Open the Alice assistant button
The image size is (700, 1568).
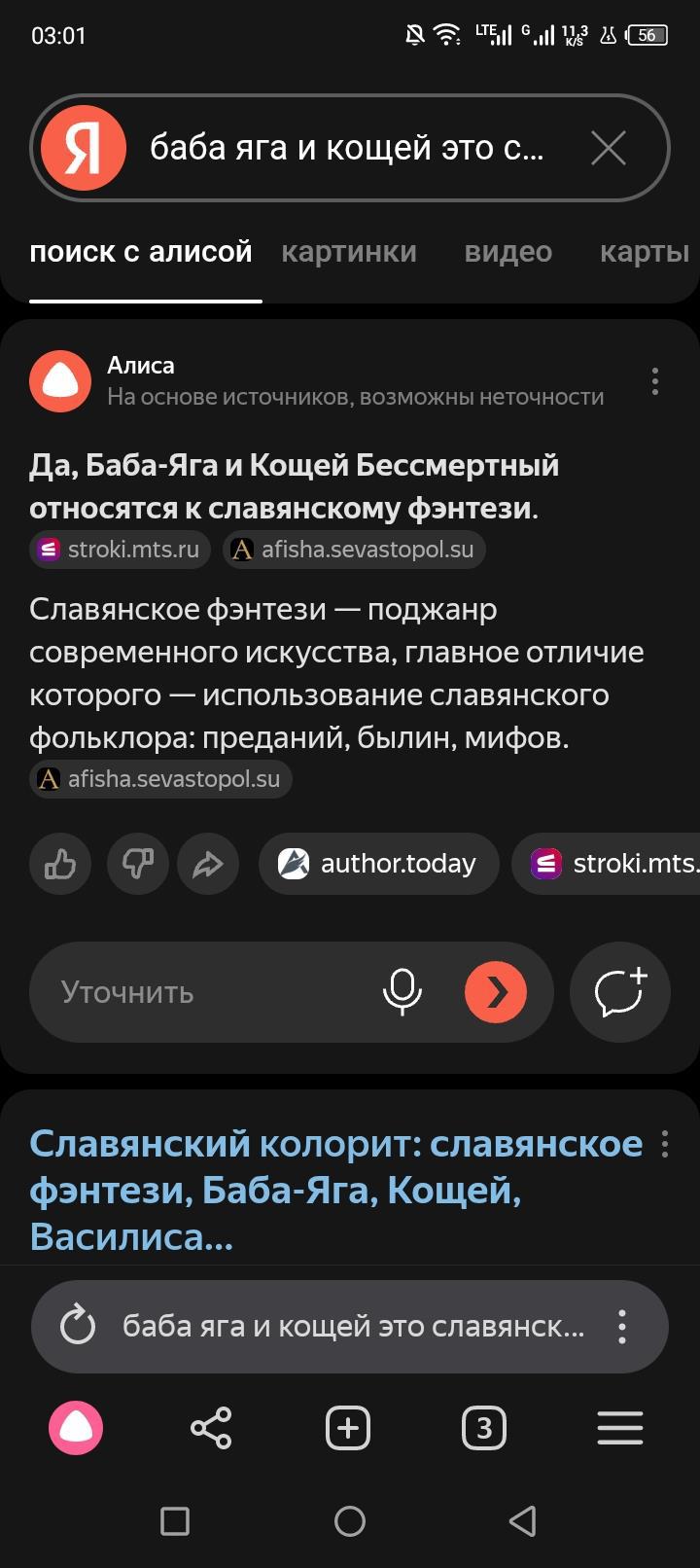pos(76,1428)
